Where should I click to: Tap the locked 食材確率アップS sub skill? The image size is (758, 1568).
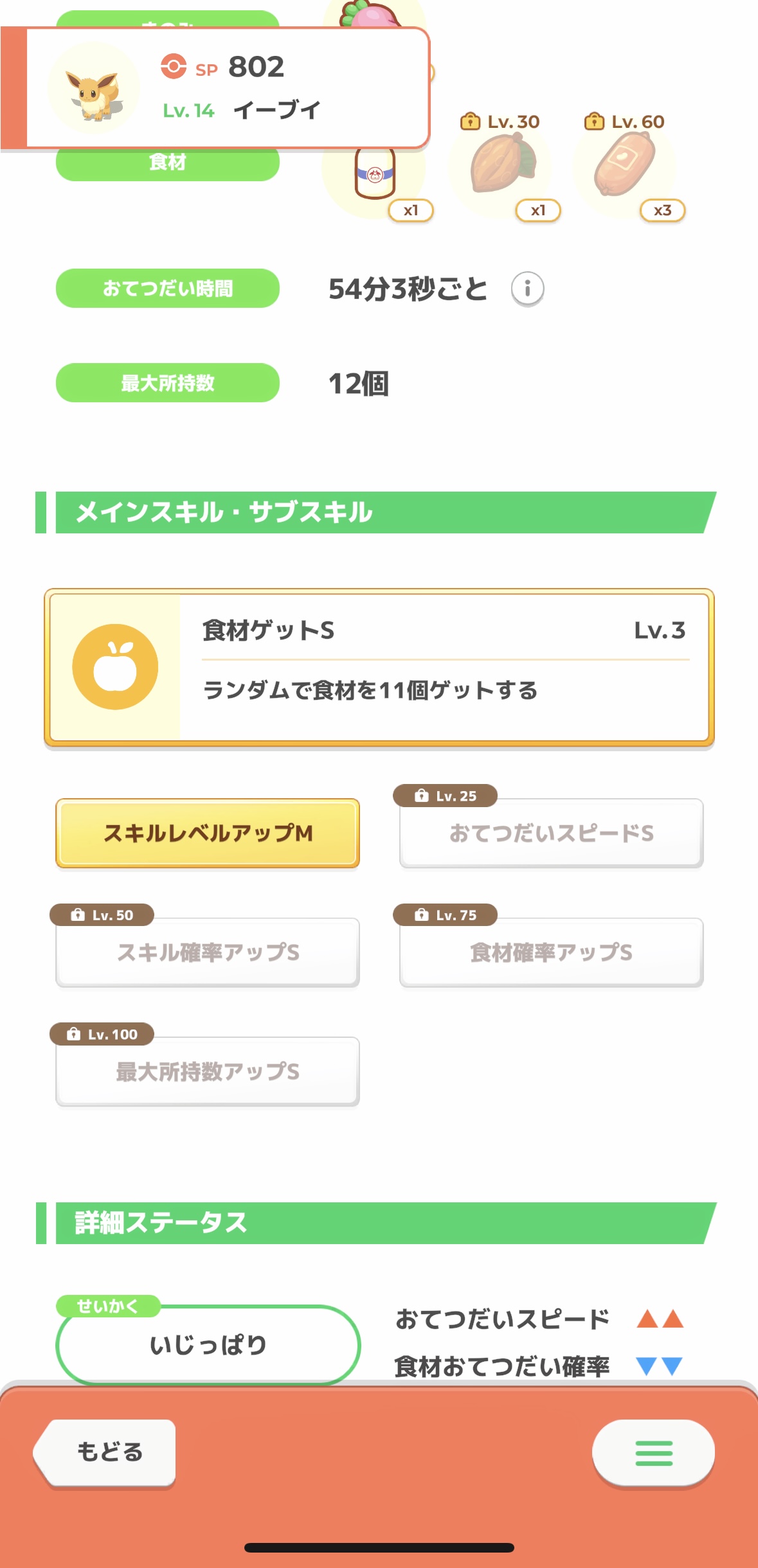coord(551,952)
